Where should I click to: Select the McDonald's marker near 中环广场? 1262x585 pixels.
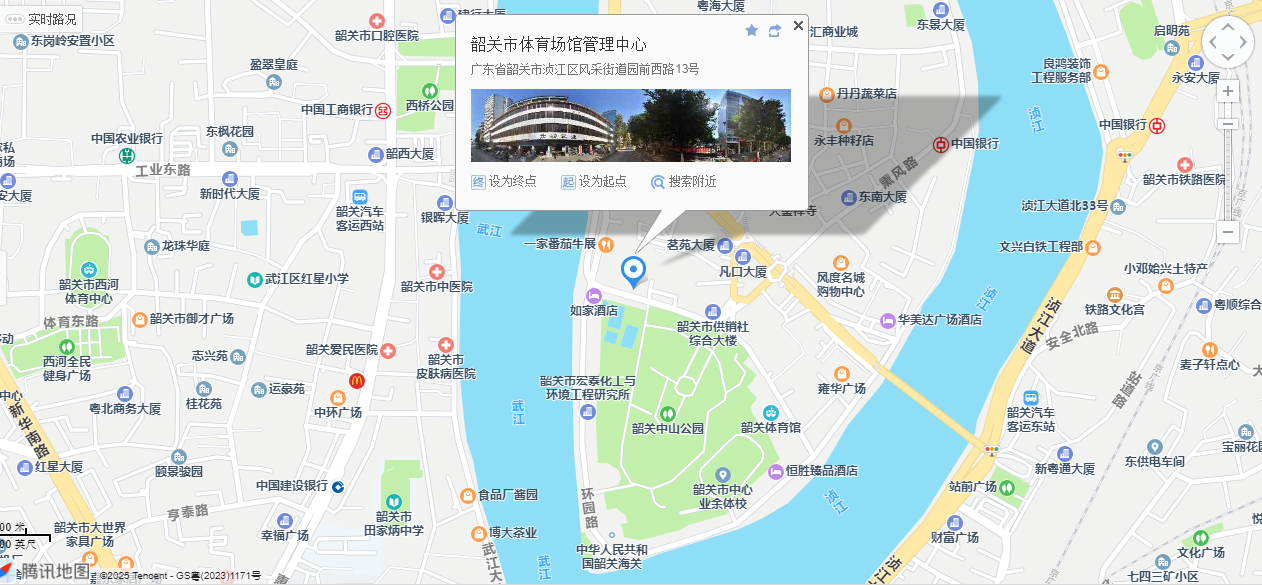355,381
